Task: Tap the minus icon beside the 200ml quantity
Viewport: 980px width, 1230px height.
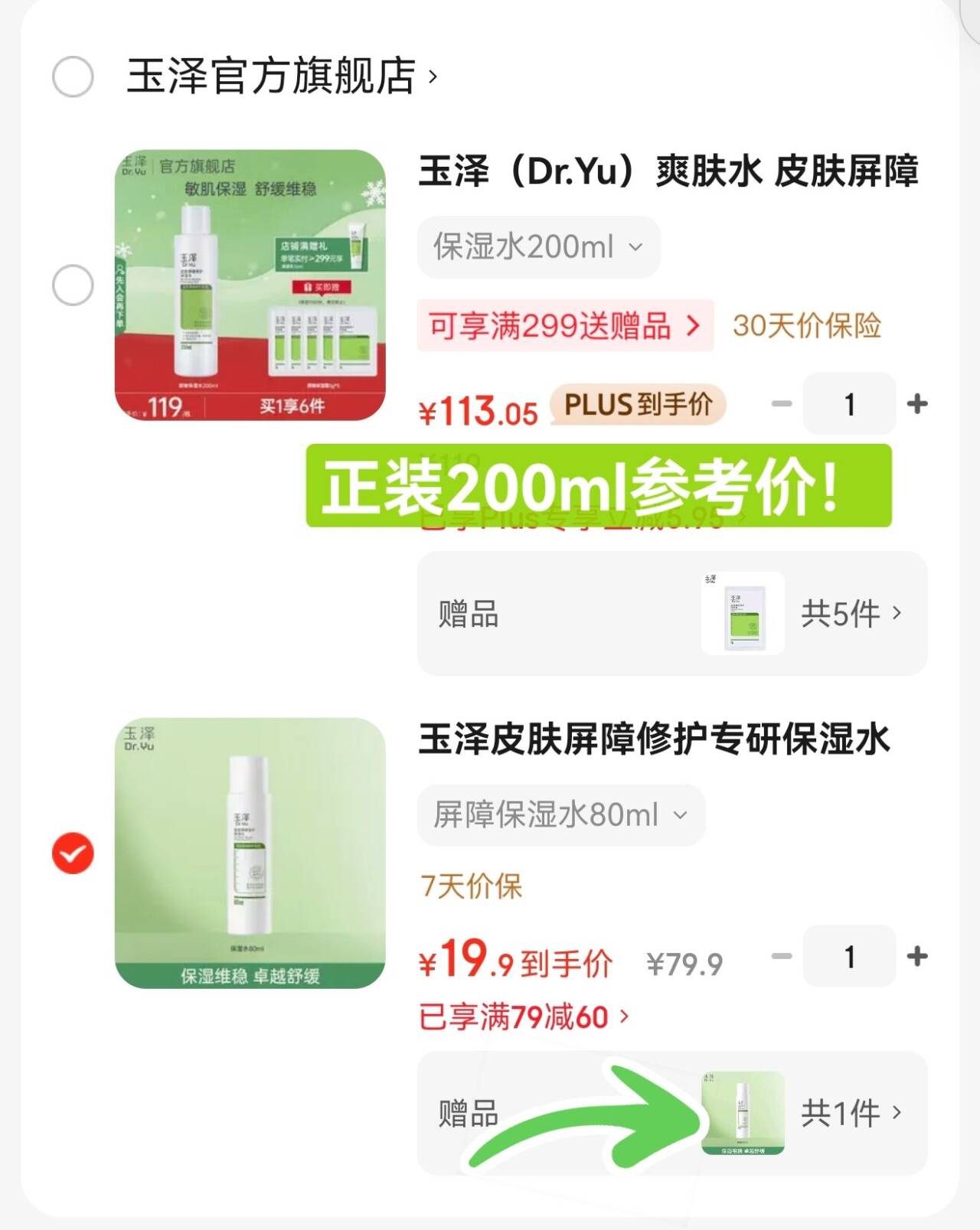Action: point(782,405)
